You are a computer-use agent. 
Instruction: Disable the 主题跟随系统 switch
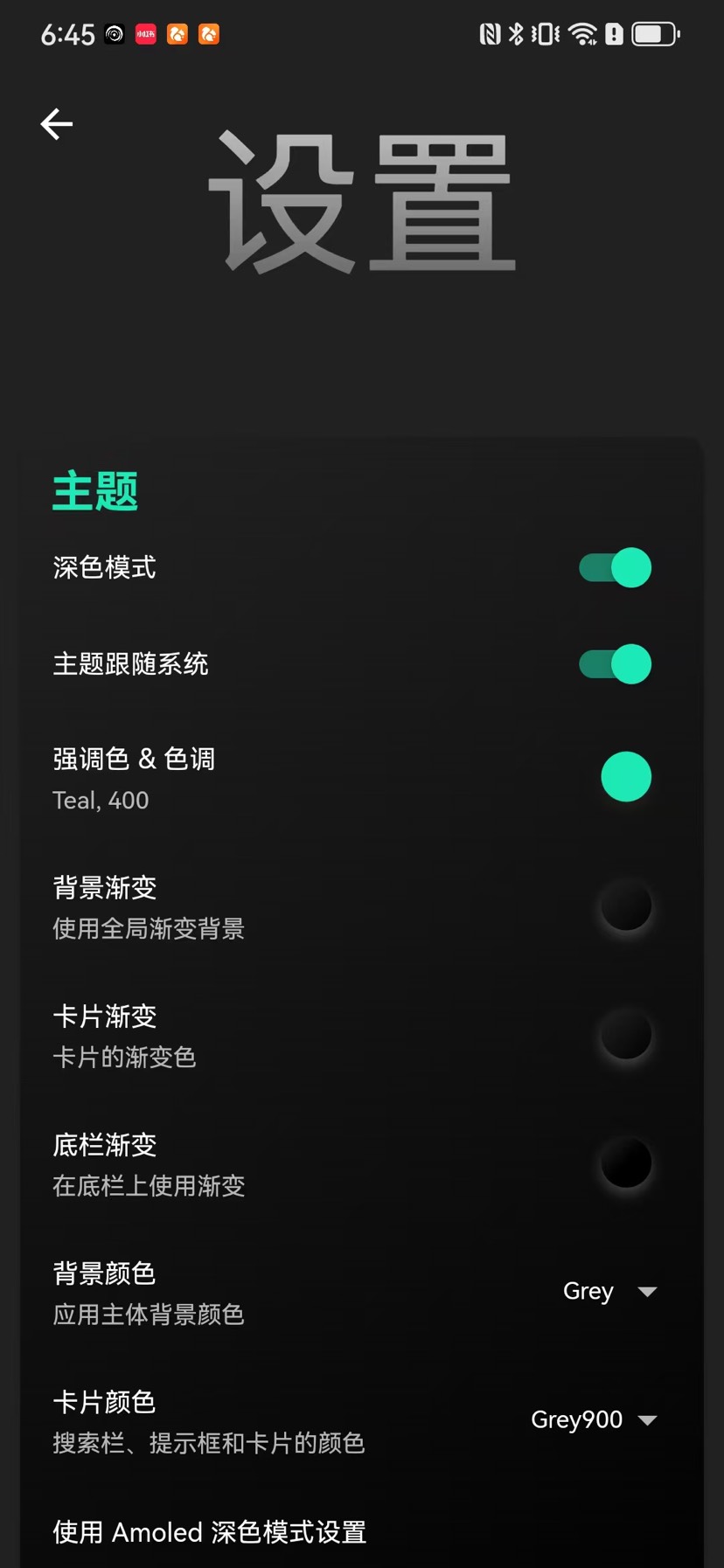click(616, 664)
